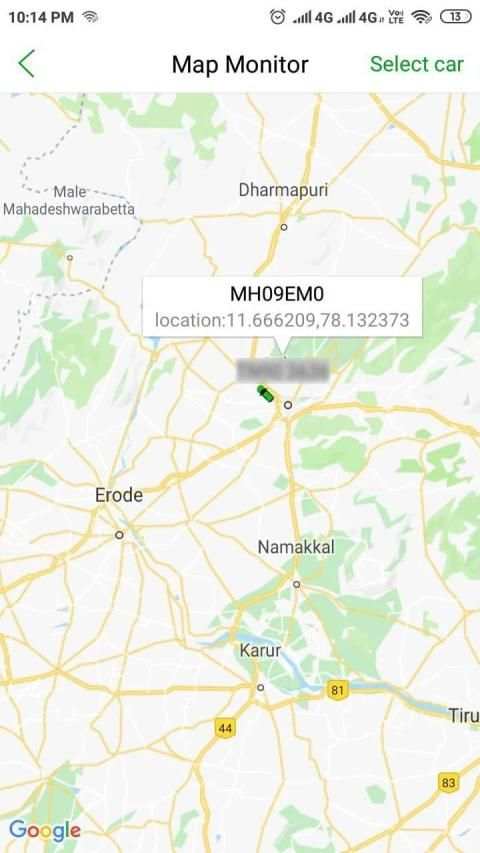This screenshot has height=853, width=480.
Task: Go back using the green arrow
Action: tap(26, 64)
